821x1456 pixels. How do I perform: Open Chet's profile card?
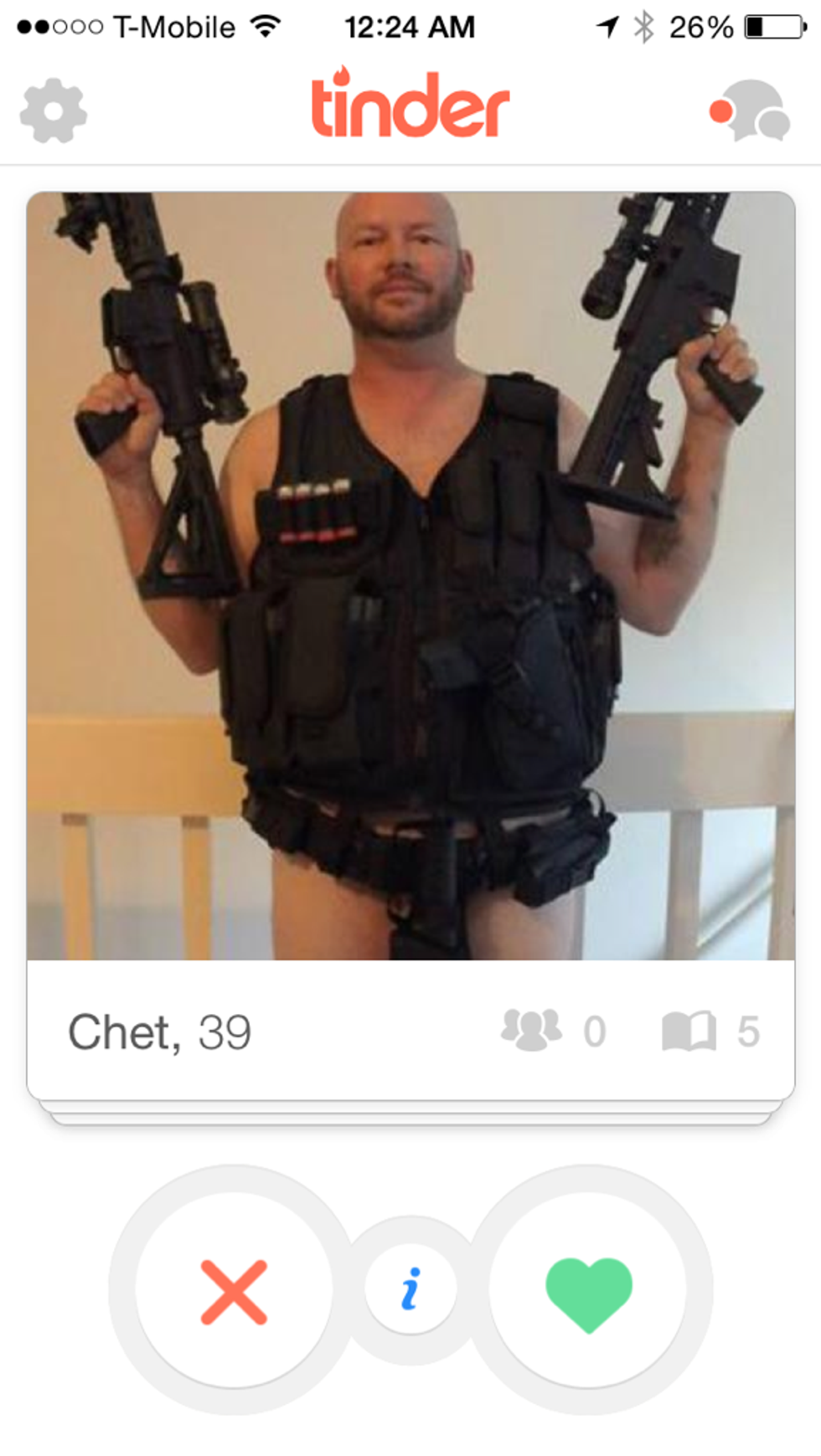(x=410, y=578)
